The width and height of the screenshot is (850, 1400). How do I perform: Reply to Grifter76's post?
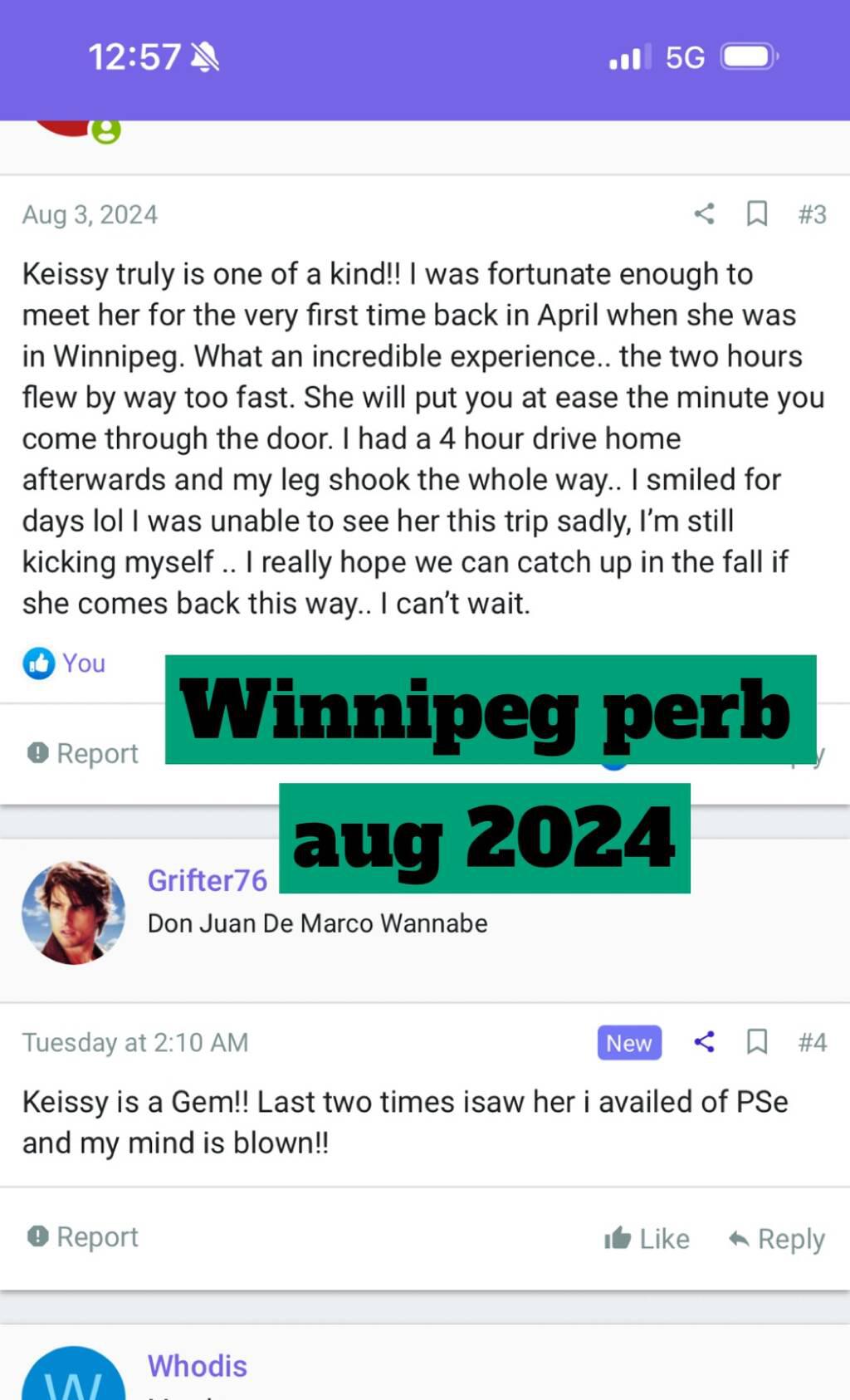point(776,1239)
